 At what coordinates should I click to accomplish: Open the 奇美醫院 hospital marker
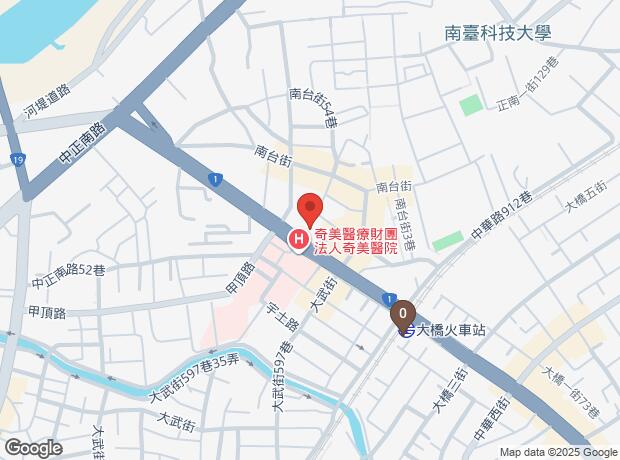(299, 240)
